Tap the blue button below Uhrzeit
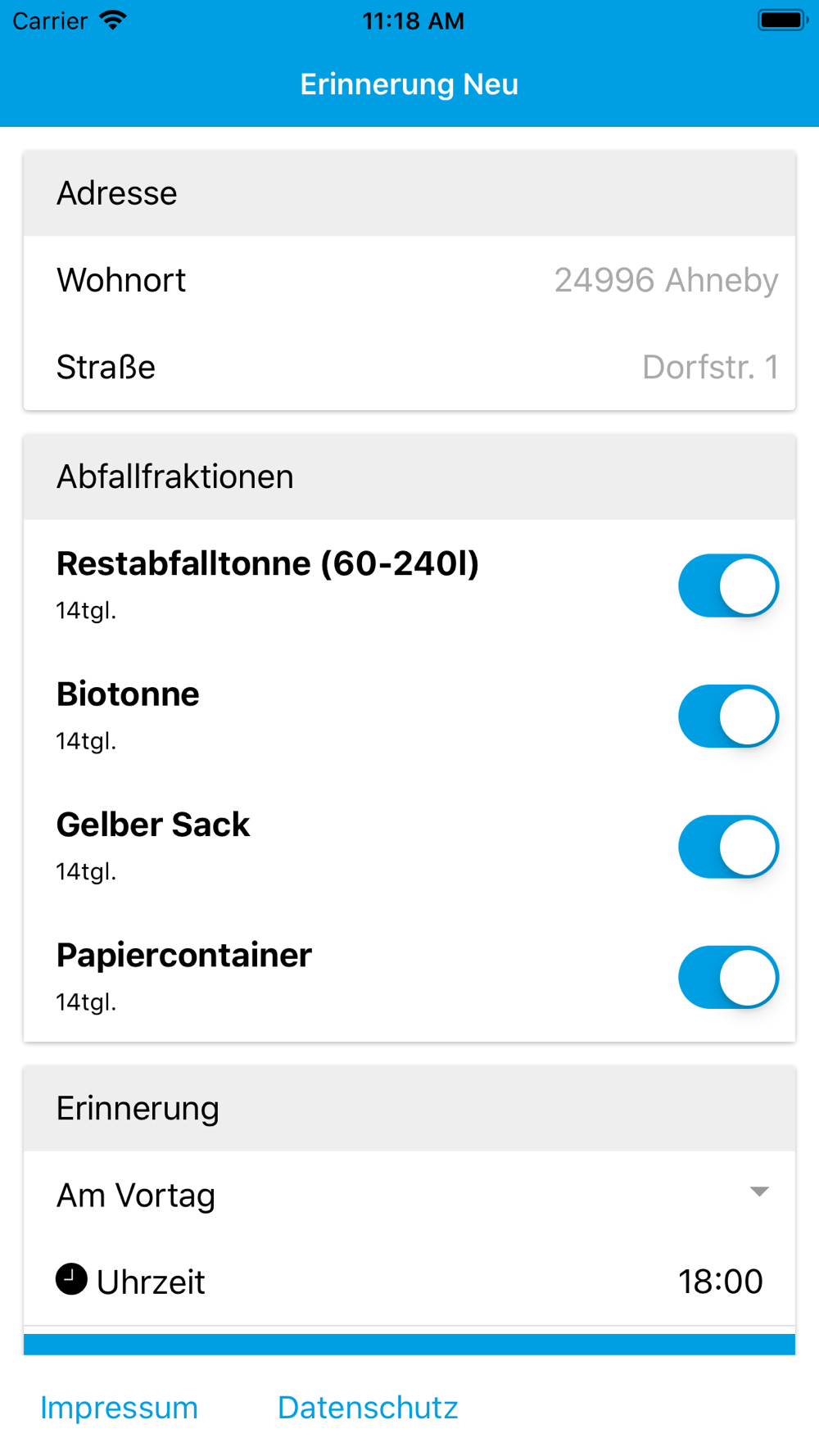 (409, 1345)
